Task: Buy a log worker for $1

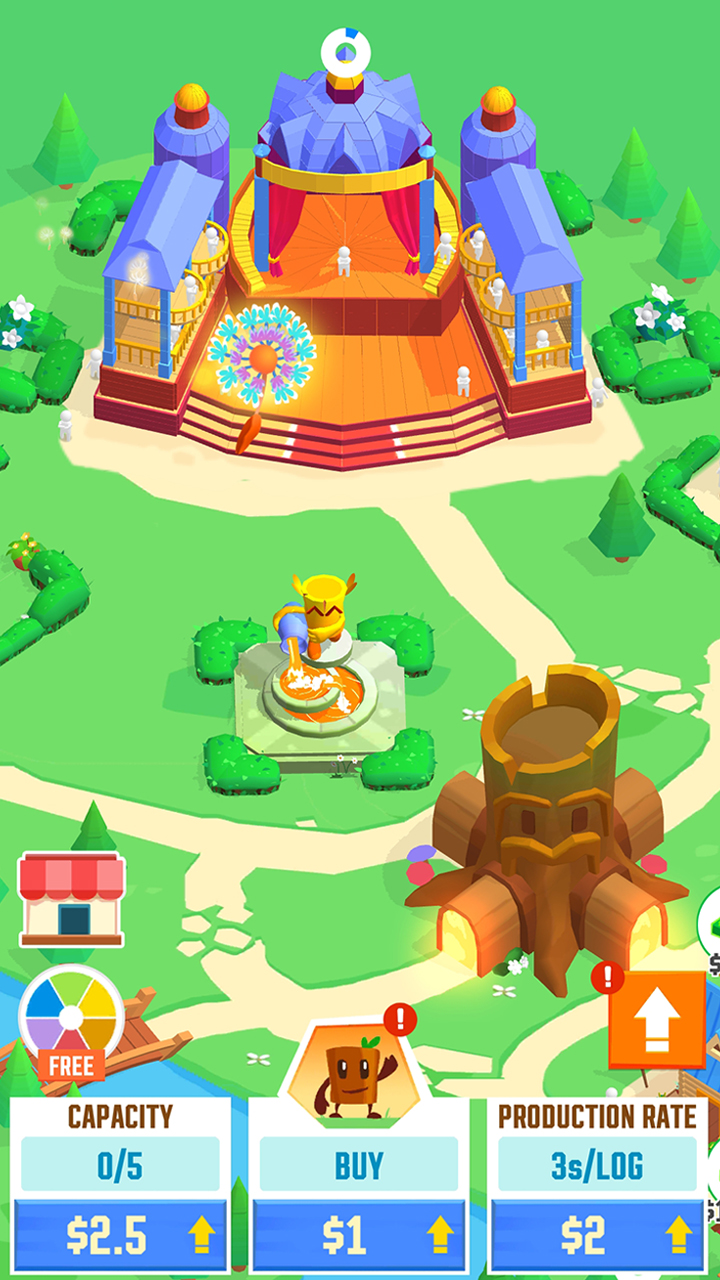Action: coord(359,1236)
